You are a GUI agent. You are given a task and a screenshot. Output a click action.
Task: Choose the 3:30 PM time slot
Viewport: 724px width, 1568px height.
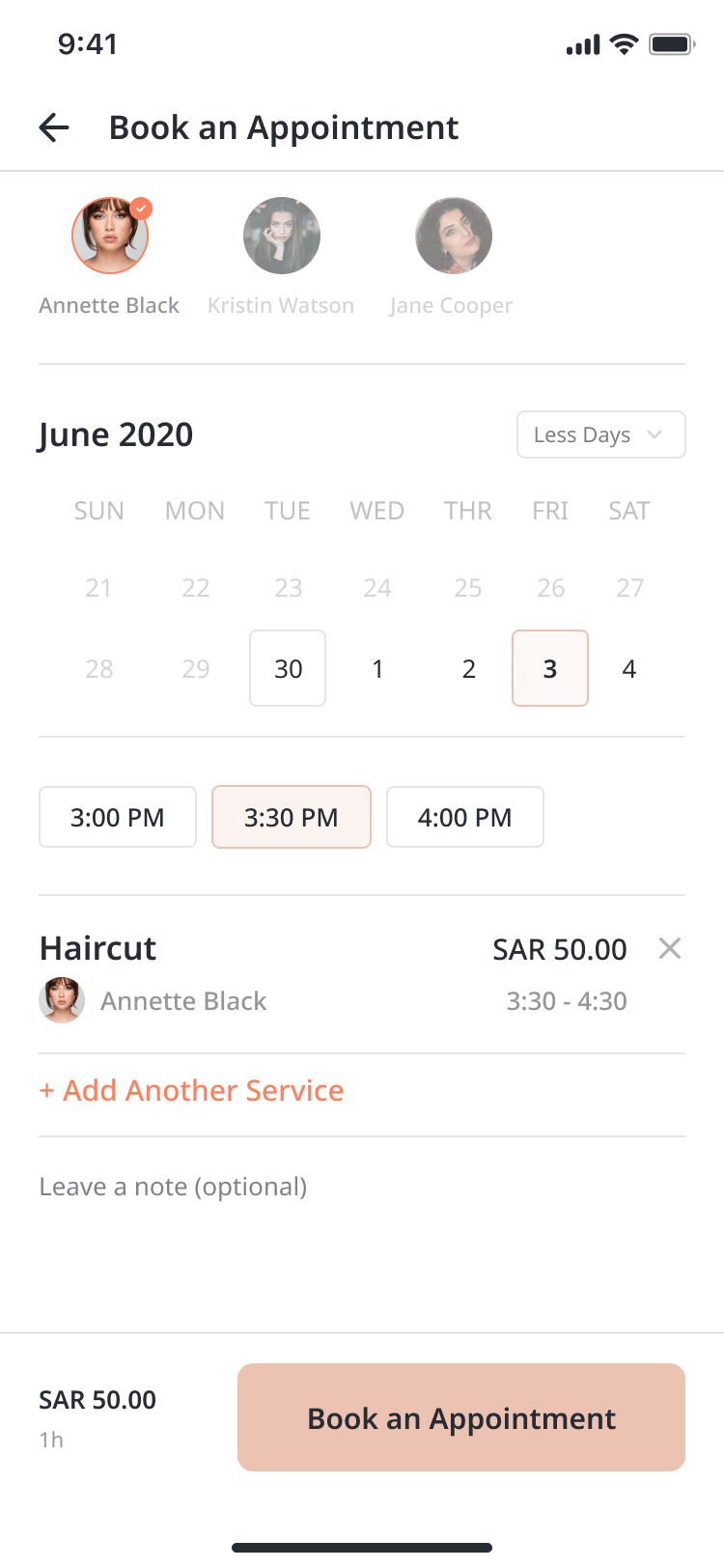click(292, 817)
